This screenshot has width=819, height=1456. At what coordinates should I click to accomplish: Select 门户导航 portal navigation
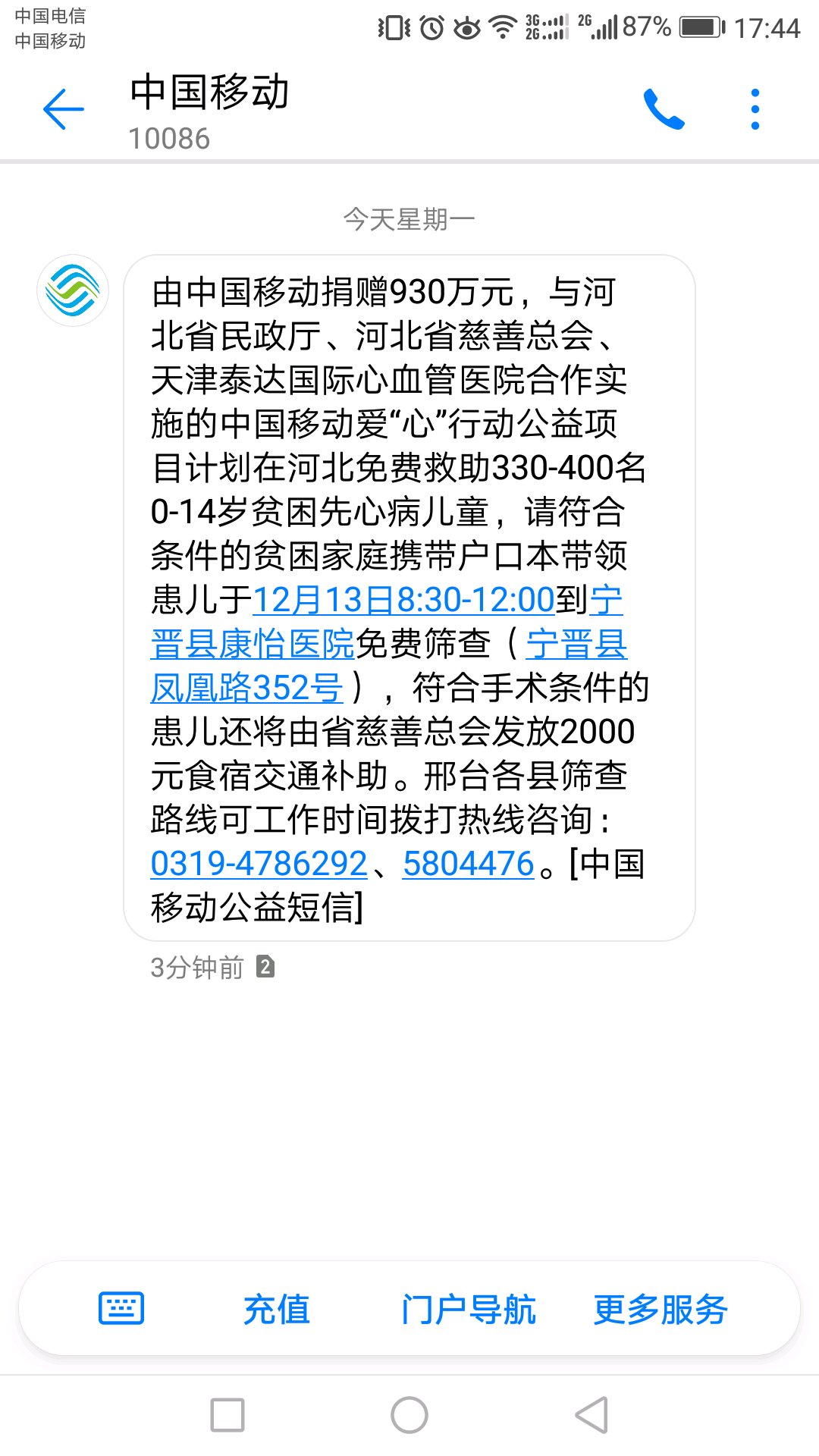(469, 1310)
